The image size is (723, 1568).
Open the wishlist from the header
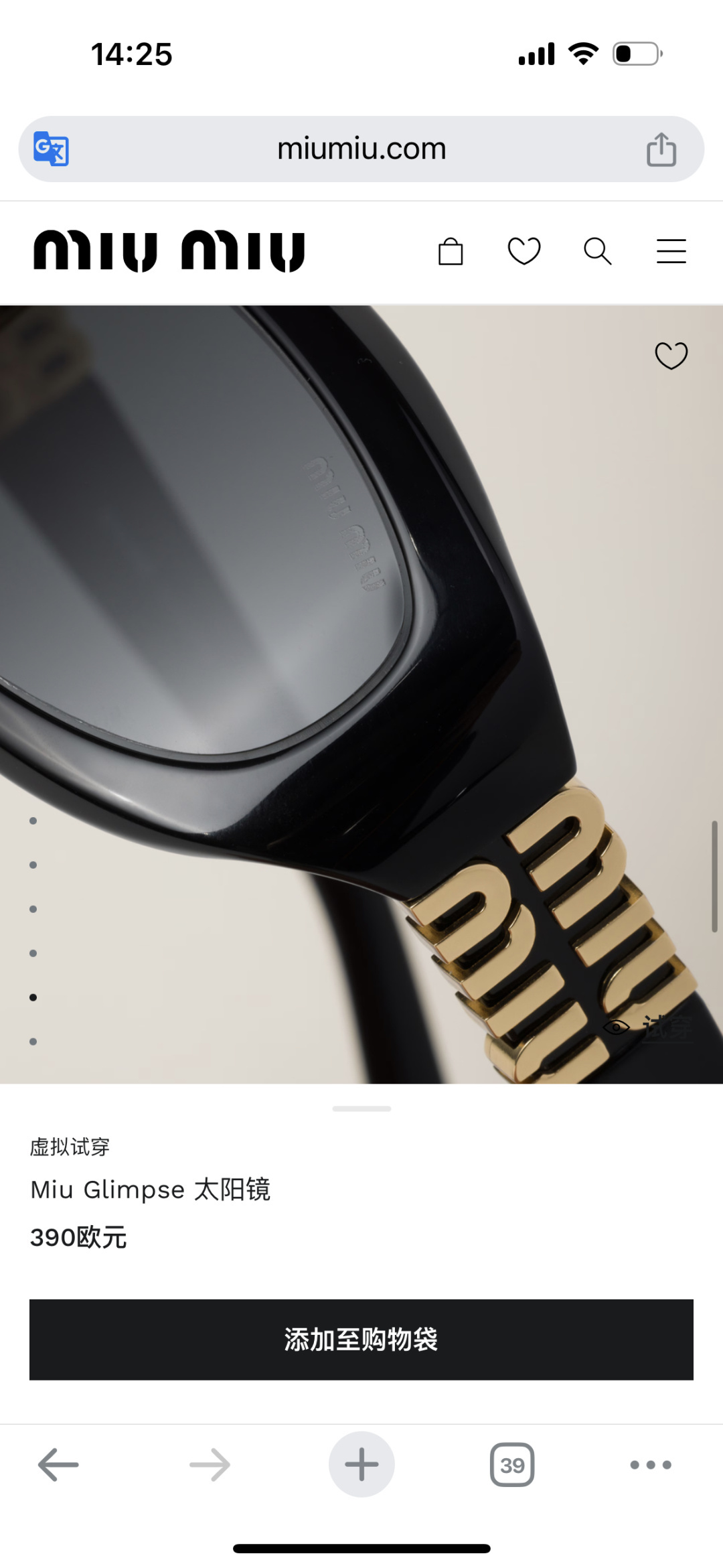click(x=524, y=252)
